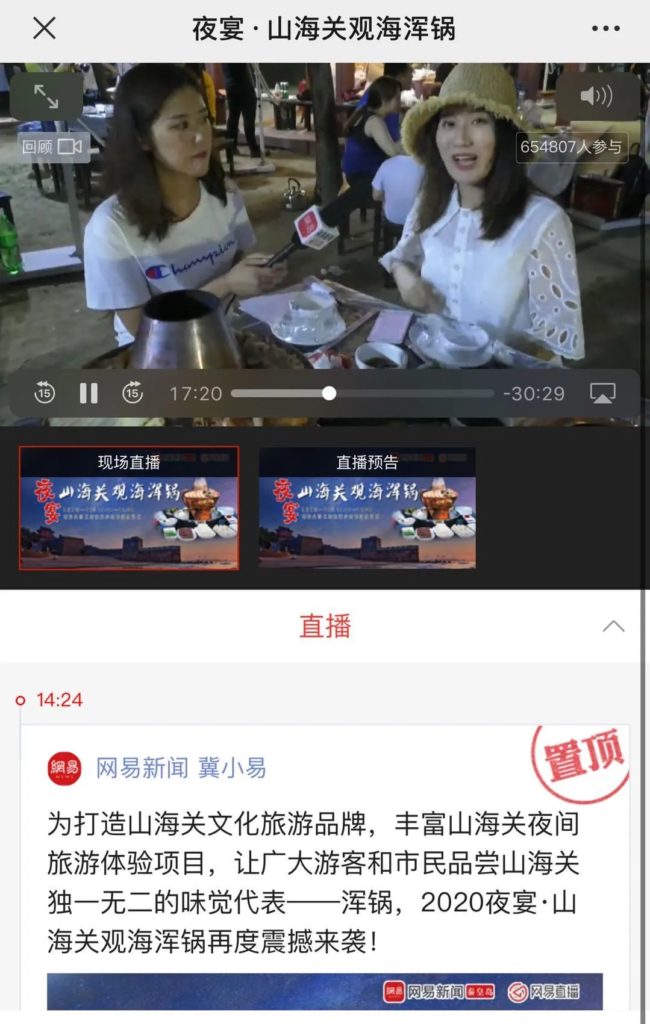This screenshot has height=1024, width=650.
Task: Open the 网易新闻 冀小易 author profile
Action: pyautogui.click(x=180, y=768)
